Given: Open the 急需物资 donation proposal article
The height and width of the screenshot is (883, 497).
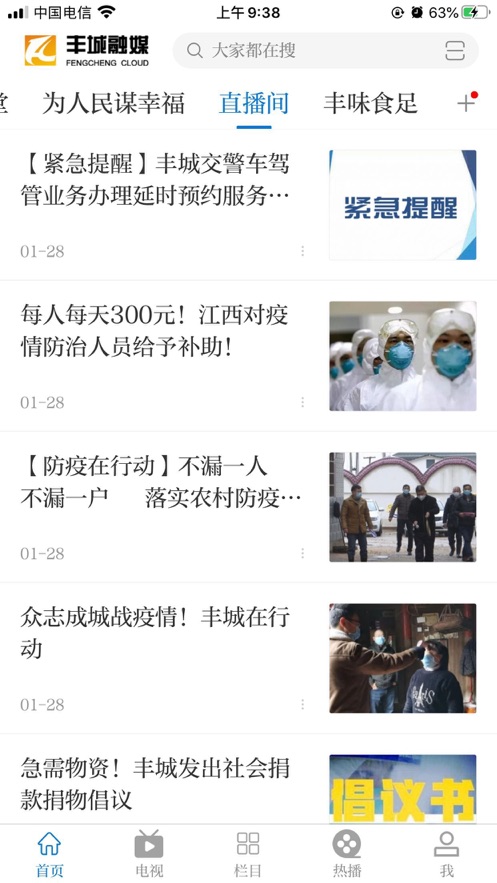Looking at the screenshot, I should pyautogui.click(x=248, y=781).
